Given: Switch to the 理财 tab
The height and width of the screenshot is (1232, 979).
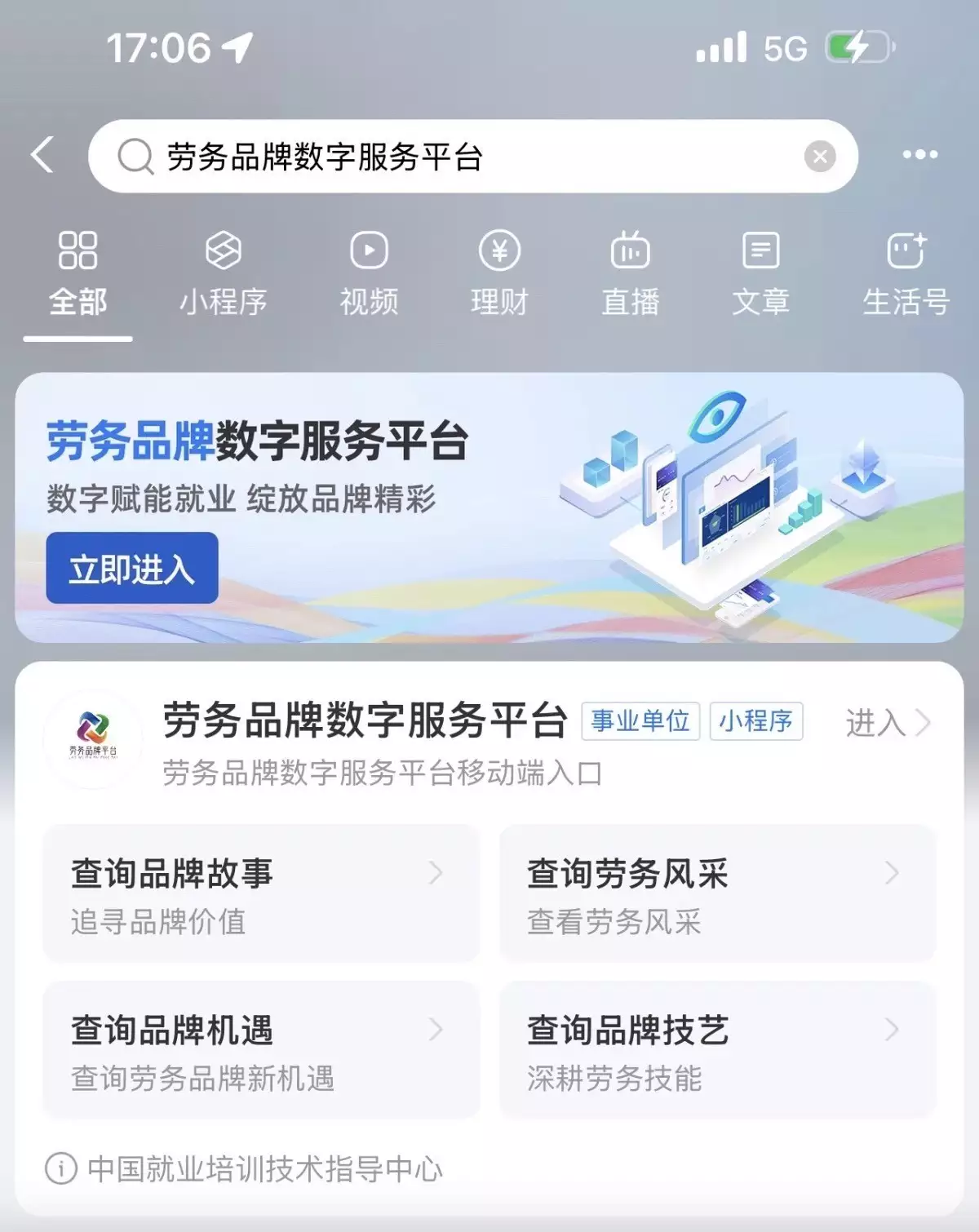Looking at the screenshot, I should tap(499, 275).
